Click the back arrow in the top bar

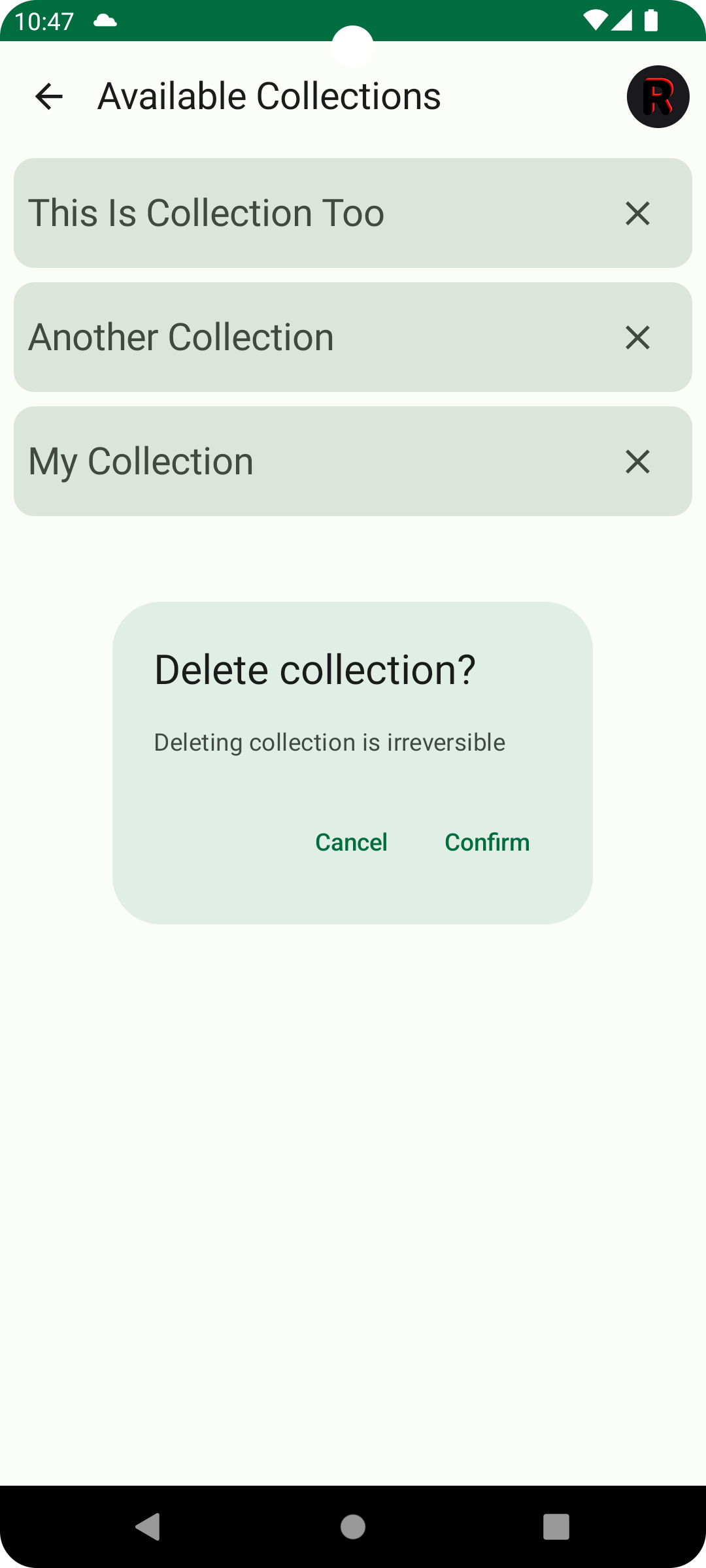point(49,96)
